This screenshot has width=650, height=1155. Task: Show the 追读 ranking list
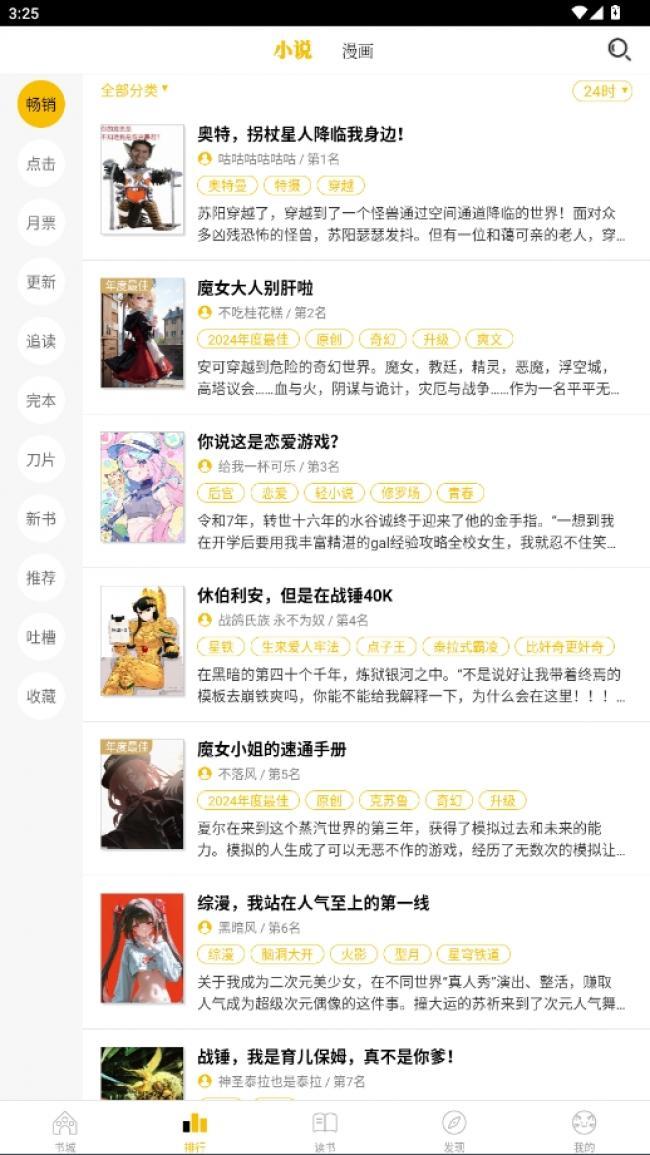pyautogui.click(x=41, y=341)
